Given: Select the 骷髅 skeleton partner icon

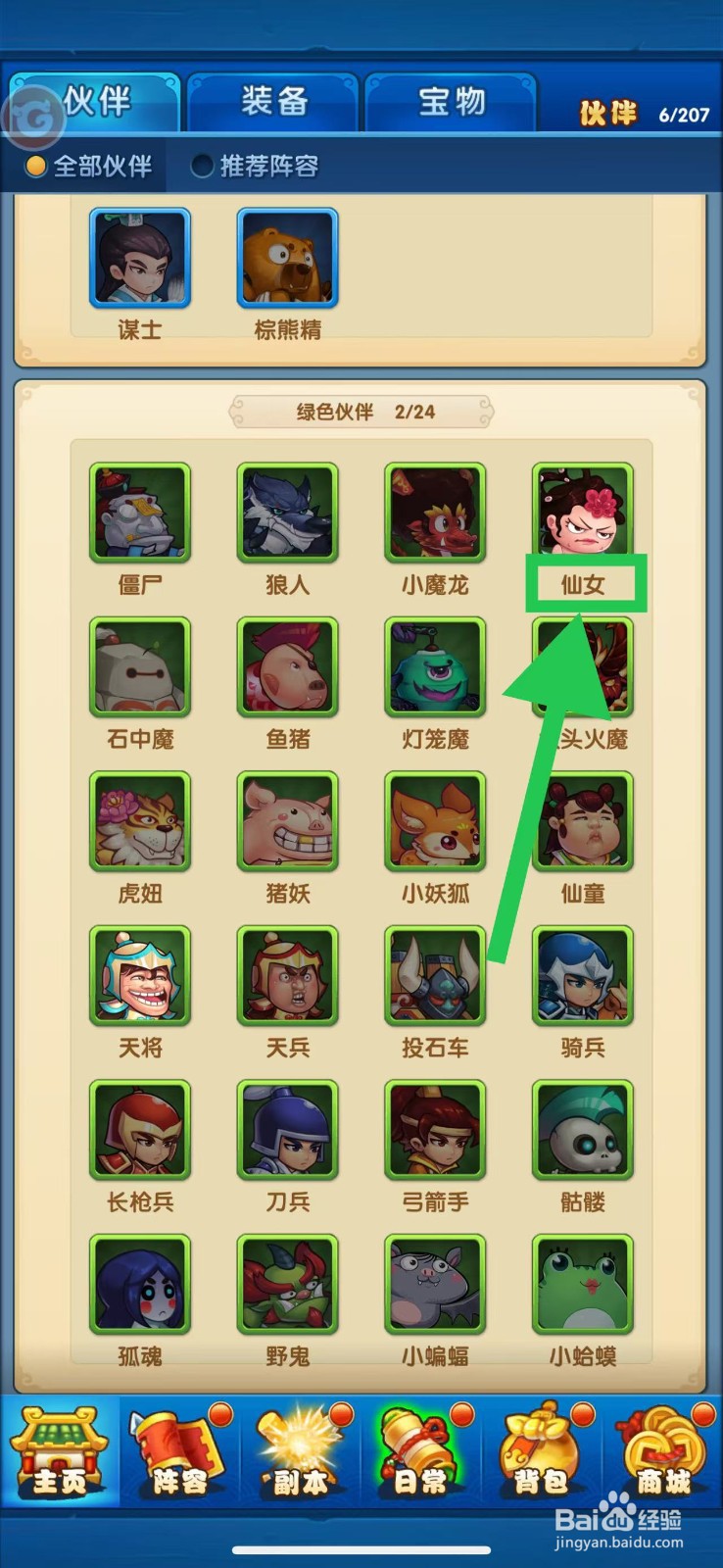Looking at the screenshot, I should (582, 1129).
